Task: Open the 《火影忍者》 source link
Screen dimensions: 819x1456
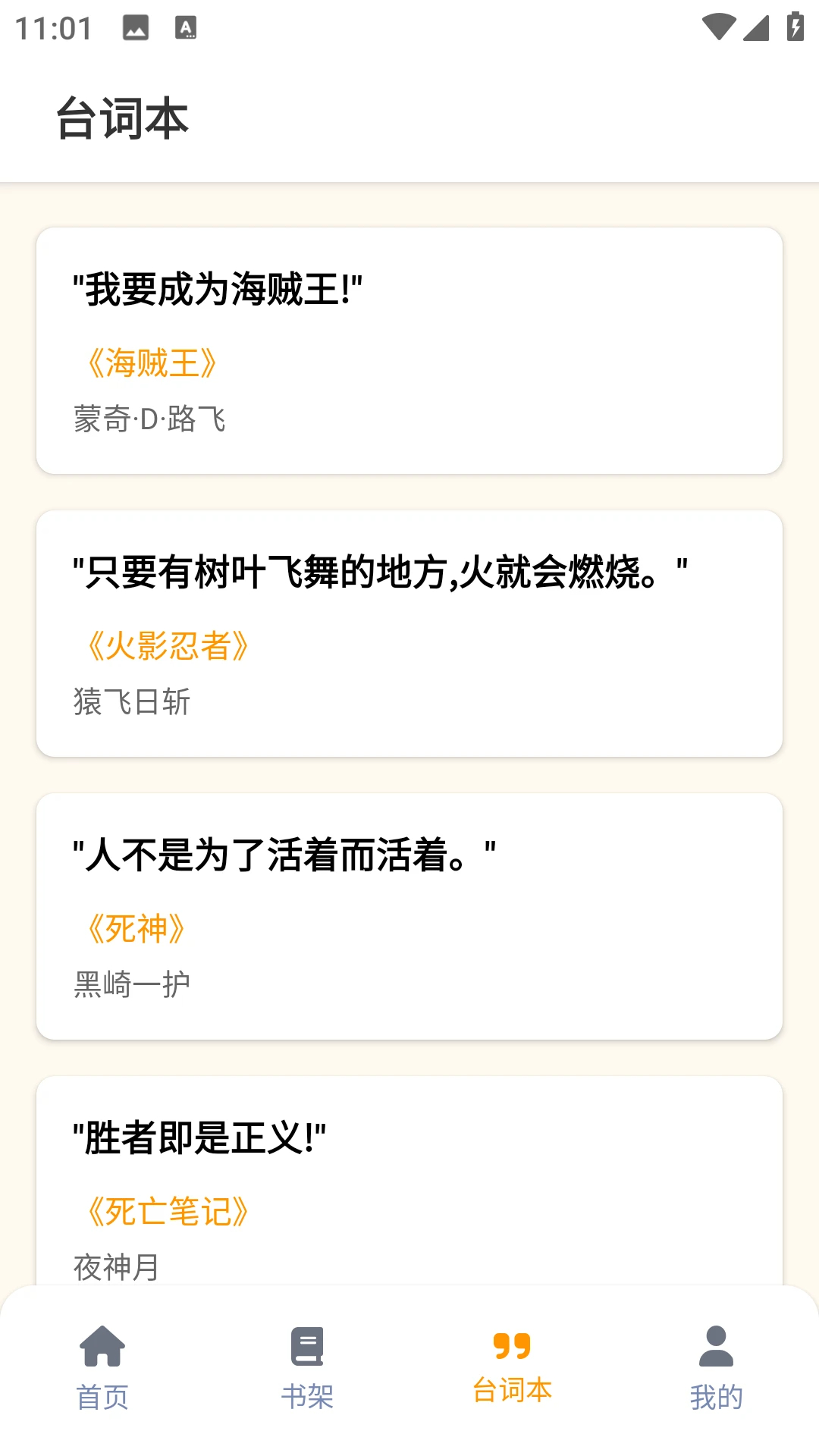Action: (168, 646)
